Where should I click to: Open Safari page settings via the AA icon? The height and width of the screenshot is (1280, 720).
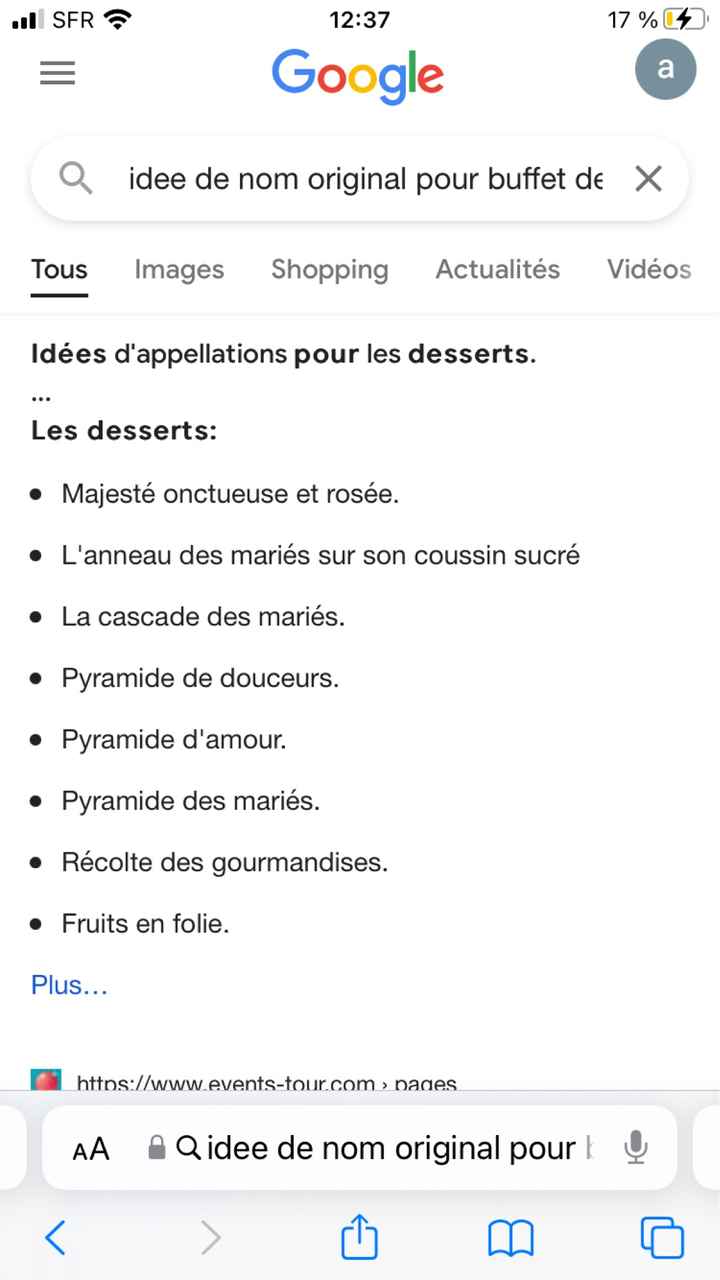pos(90,1148)
